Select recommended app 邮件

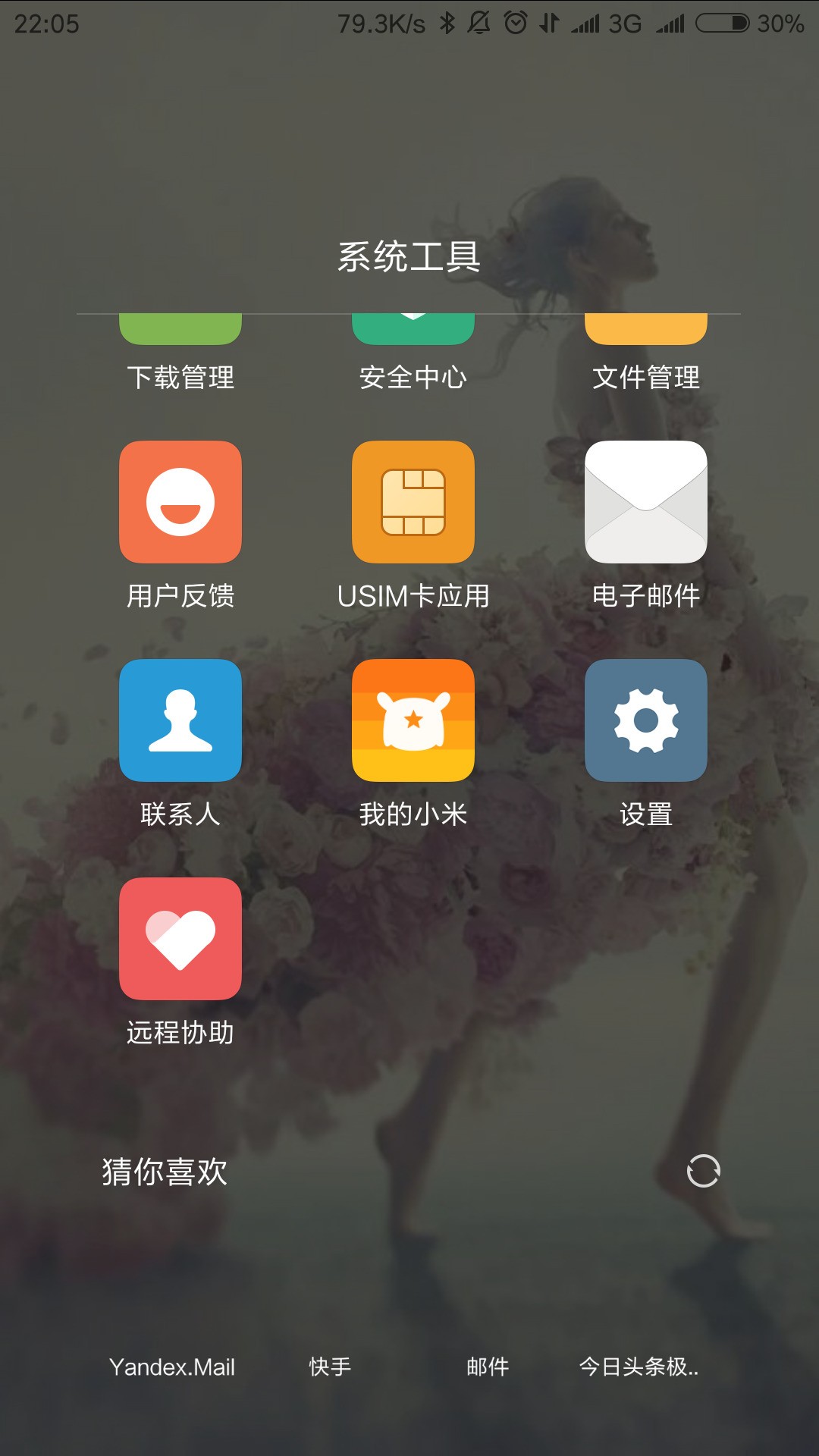point(488,1367)
